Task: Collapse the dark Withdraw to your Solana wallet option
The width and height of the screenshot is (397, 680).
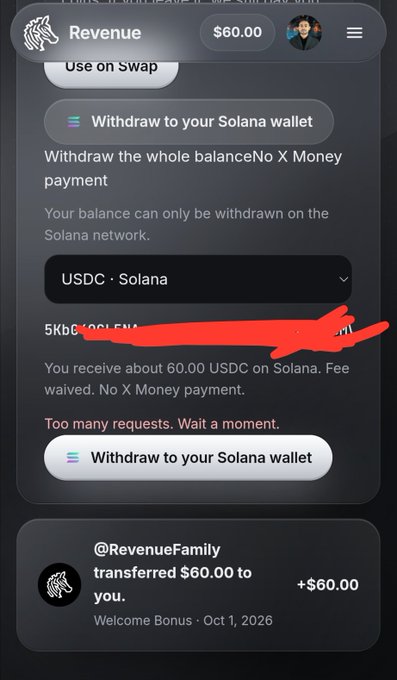Action: tap(189, 121)
